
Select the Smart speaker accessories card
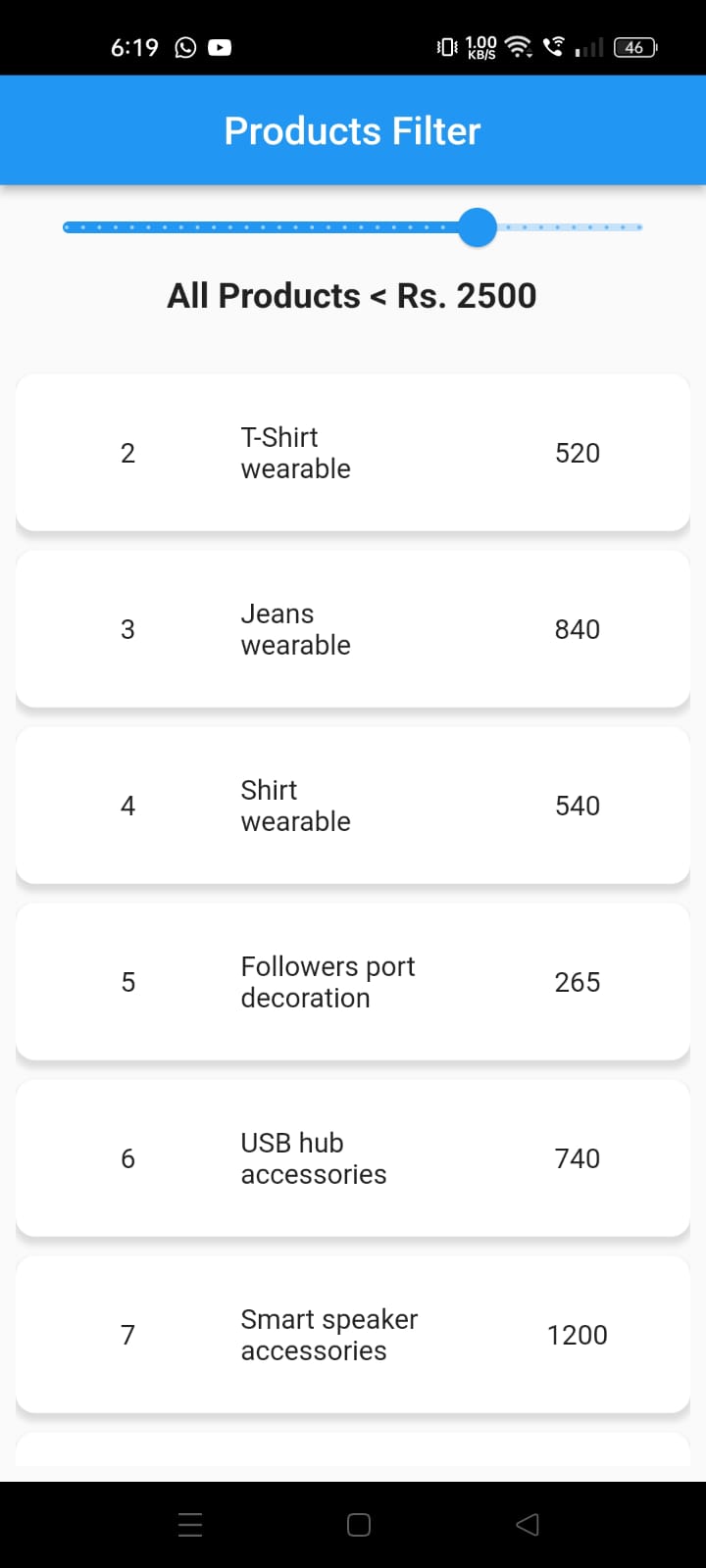353,1334
